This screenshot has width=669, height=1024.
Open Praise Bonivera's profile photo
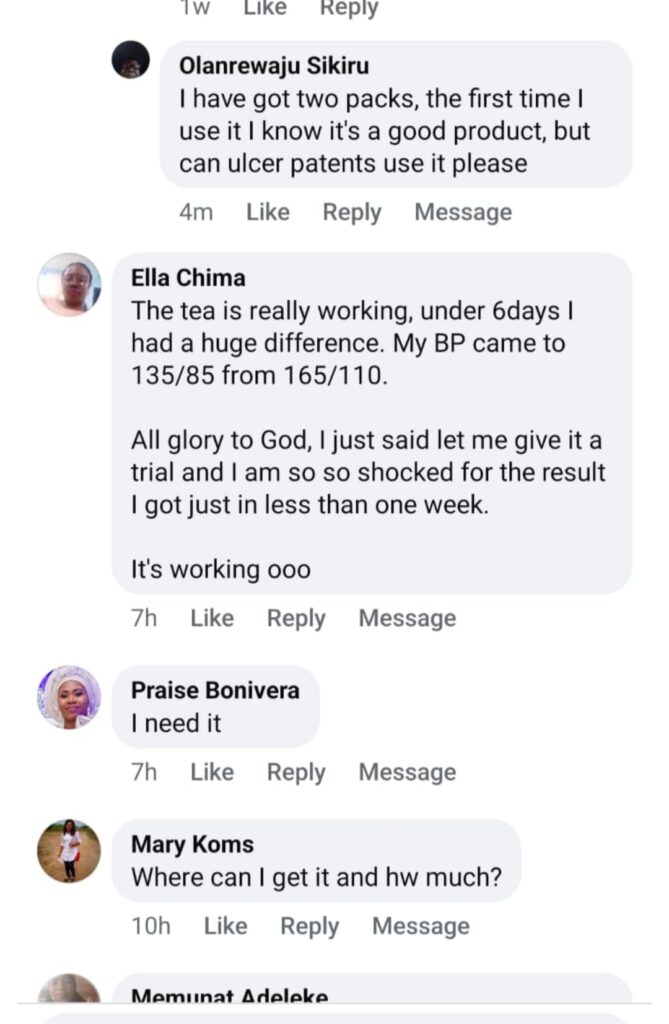click(69, 697)
